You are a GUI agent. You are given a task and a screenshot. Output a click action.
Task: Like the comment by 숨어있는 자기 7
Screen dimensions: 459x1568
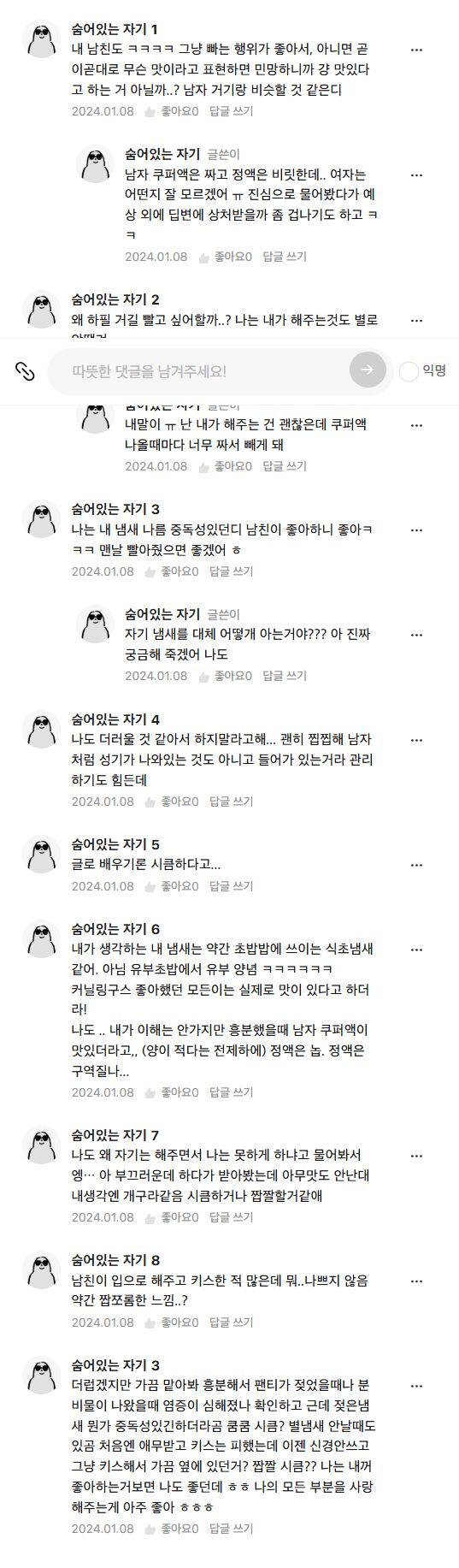coord(172,1217)
